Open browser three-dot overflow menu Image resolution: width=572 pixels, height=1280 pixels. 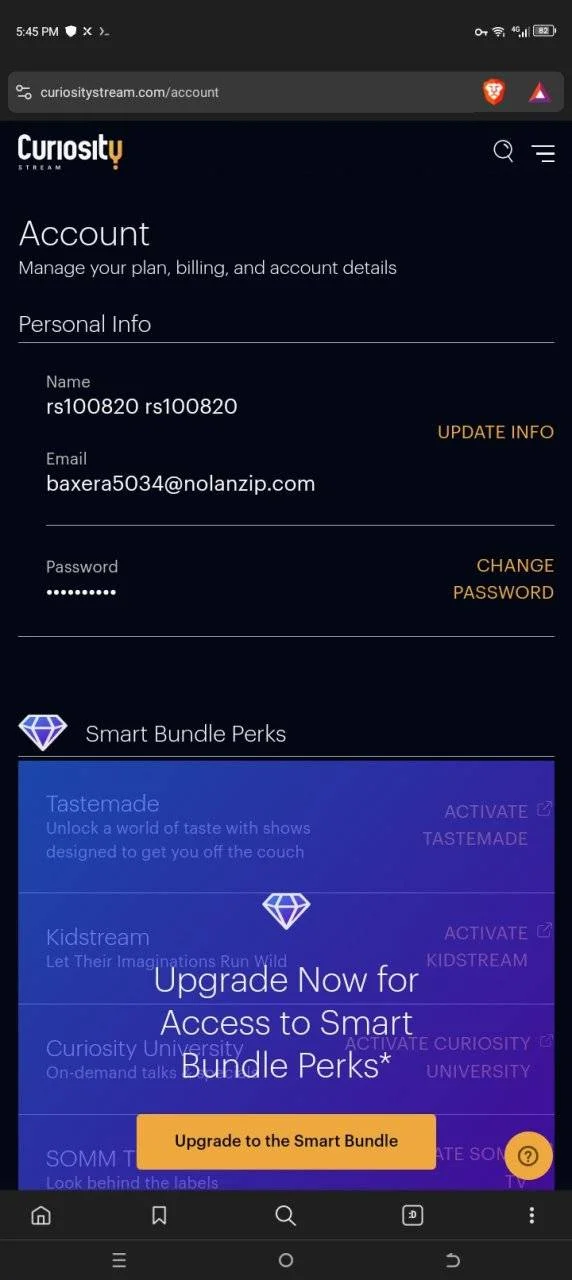click(x=531, y=1215)
